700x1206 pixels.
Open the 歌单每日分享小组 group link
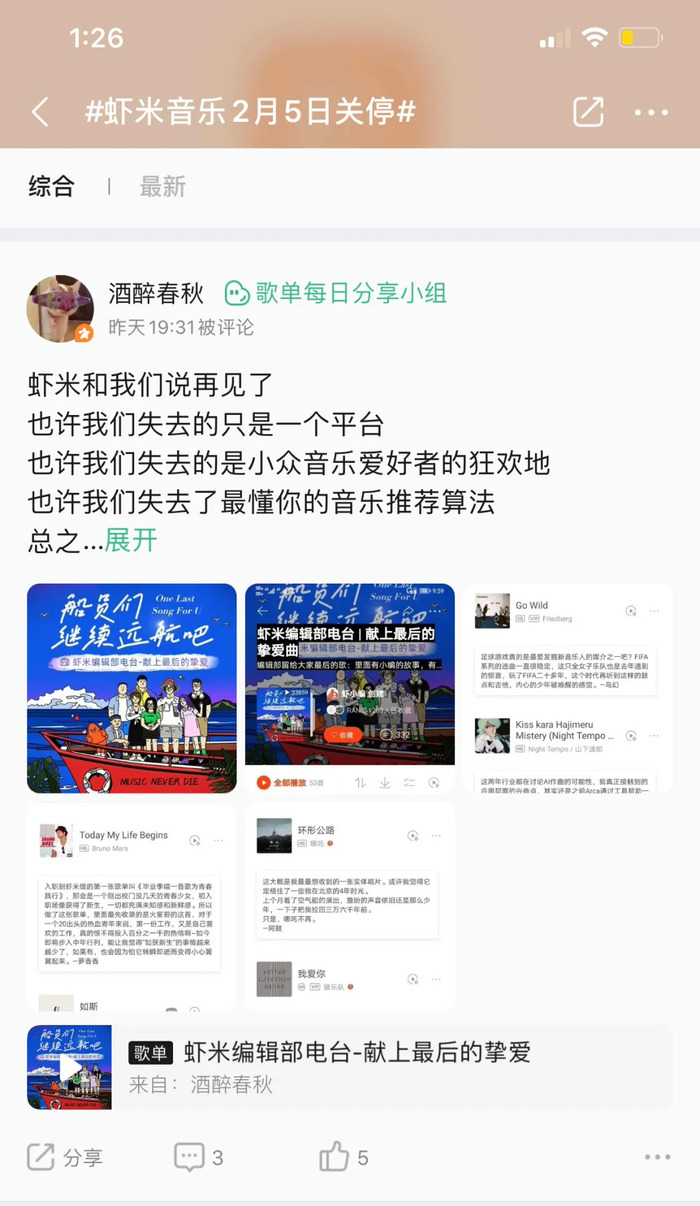[x=336, y=293]
